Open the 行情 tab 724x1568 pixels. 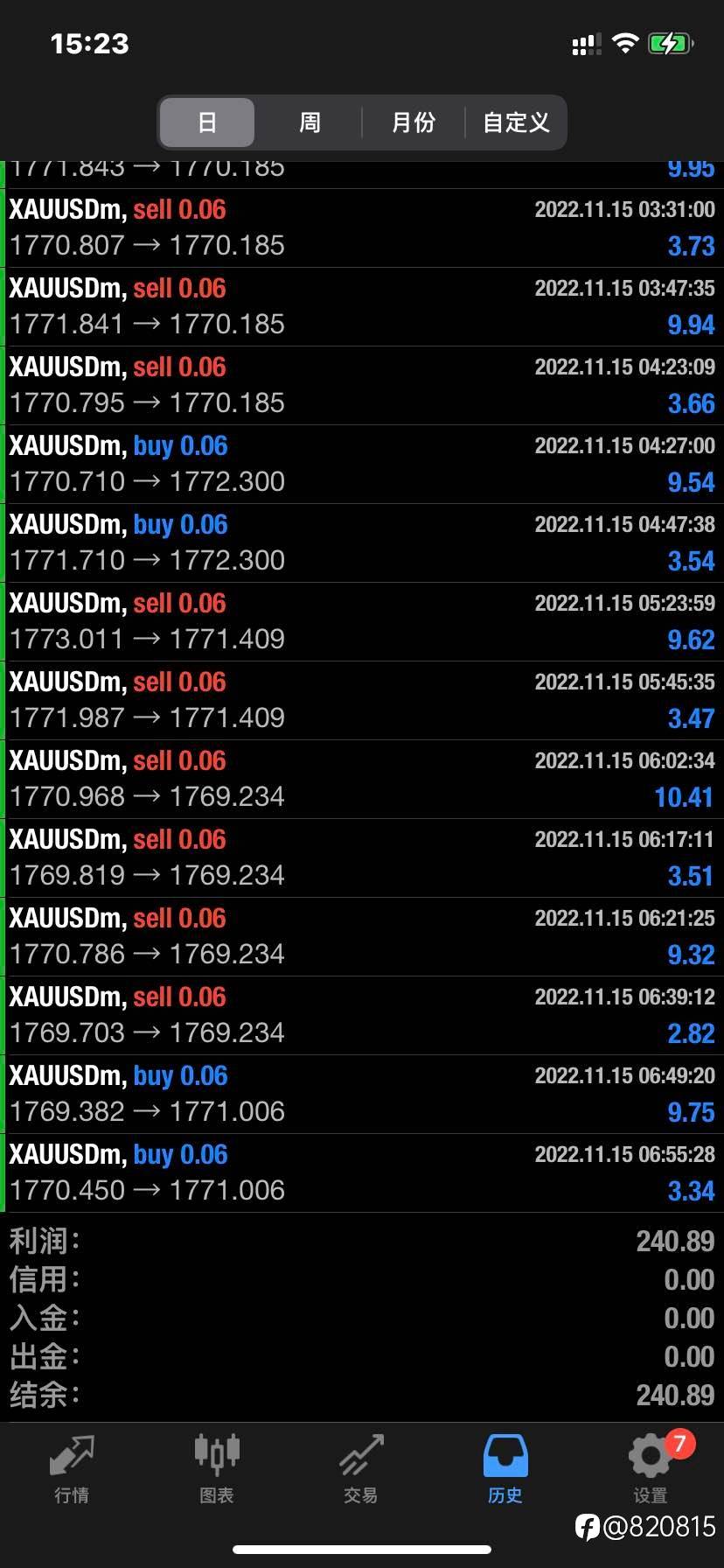pyautogui.click(x=72, y=1470)
